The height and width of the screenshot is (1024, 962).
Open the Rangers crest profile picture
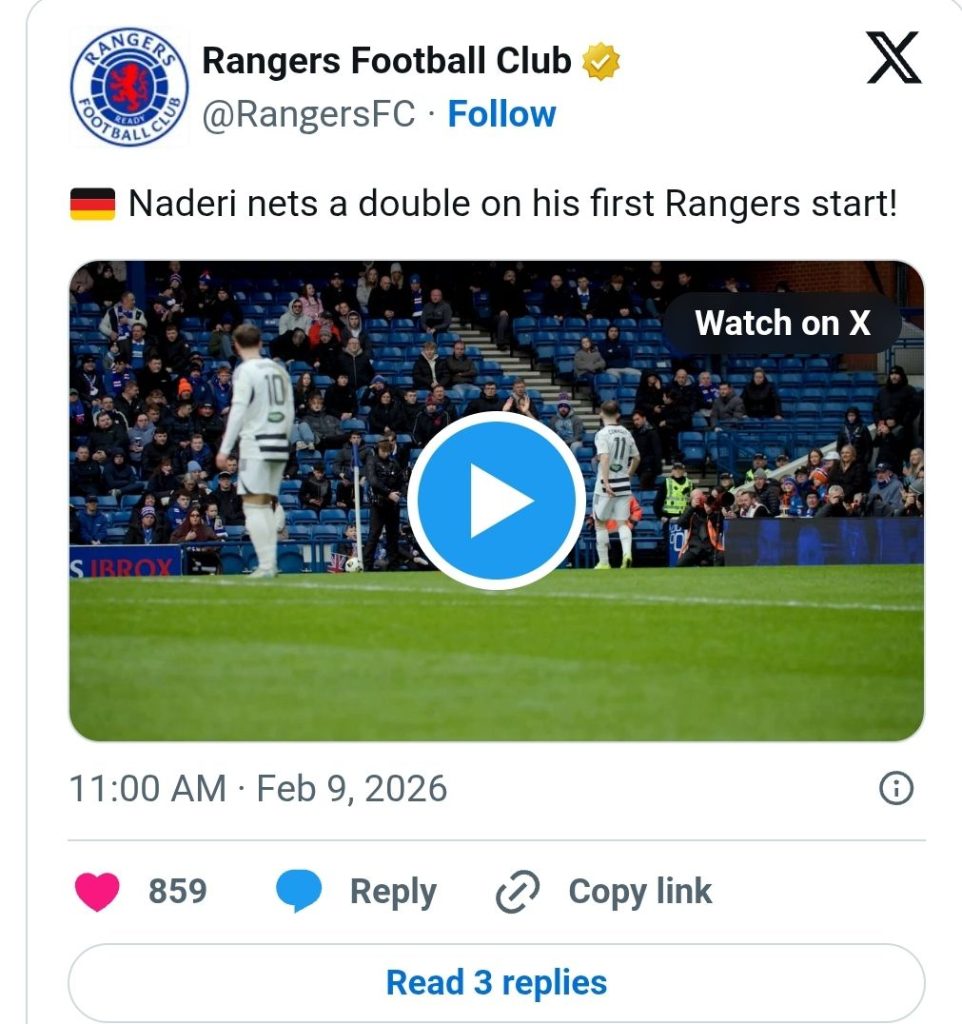[x=129, y=87]
